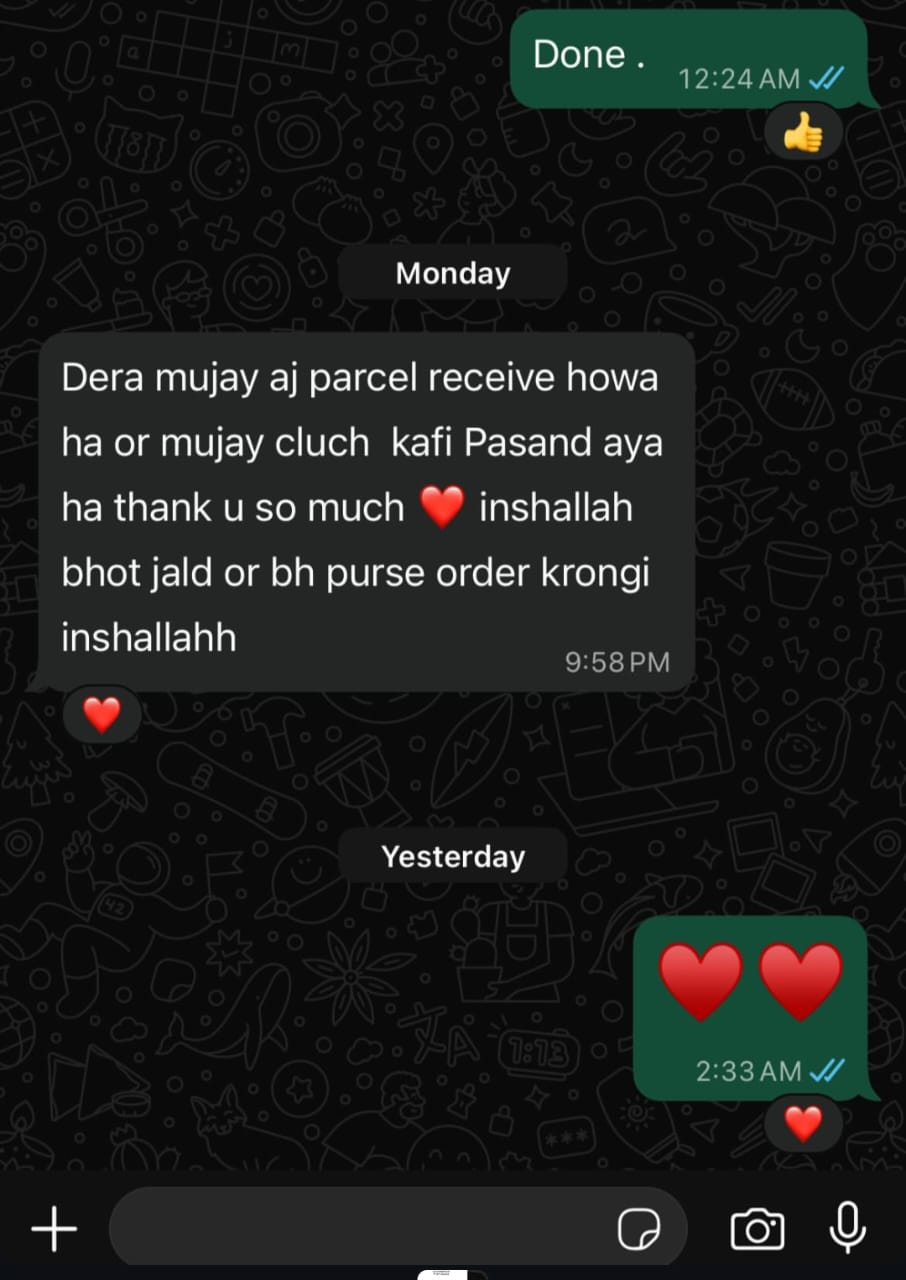View heart reaction on the parcel message

(x=101, y=714)
